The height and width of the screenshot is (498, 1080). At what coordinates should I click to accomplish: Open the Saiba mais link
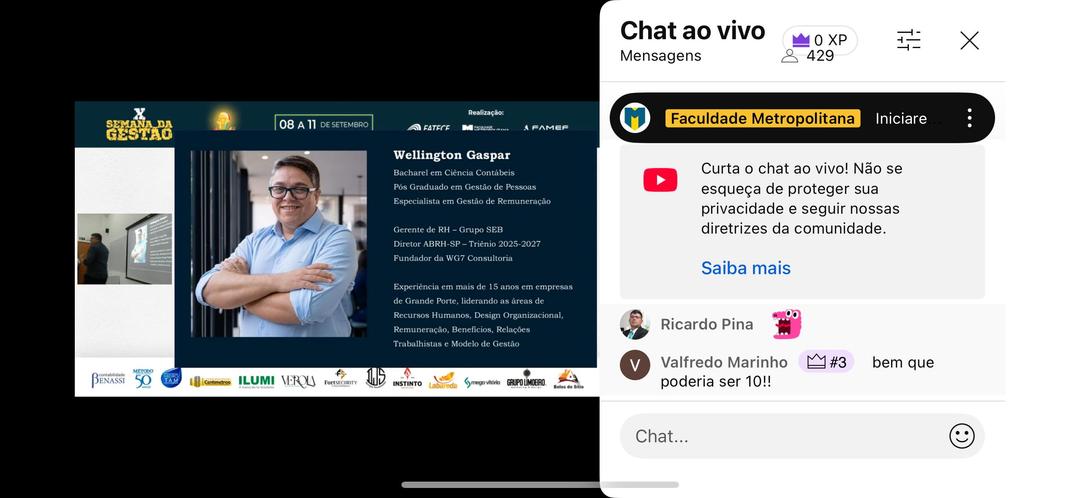(745, 268)
